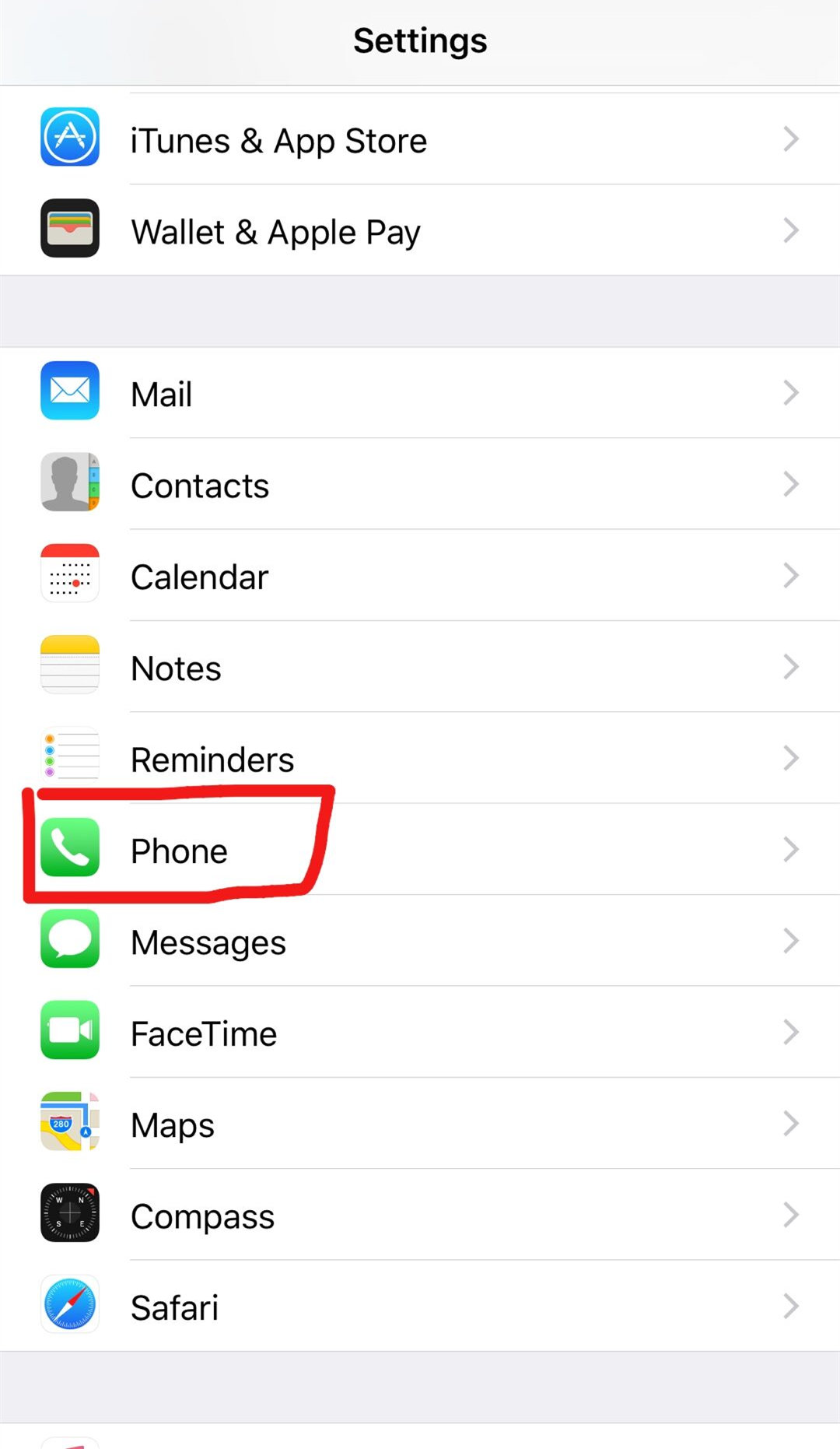Go to FaceTime settings
Viewport: 840px width, 1449px height.
click(420, 1033)
